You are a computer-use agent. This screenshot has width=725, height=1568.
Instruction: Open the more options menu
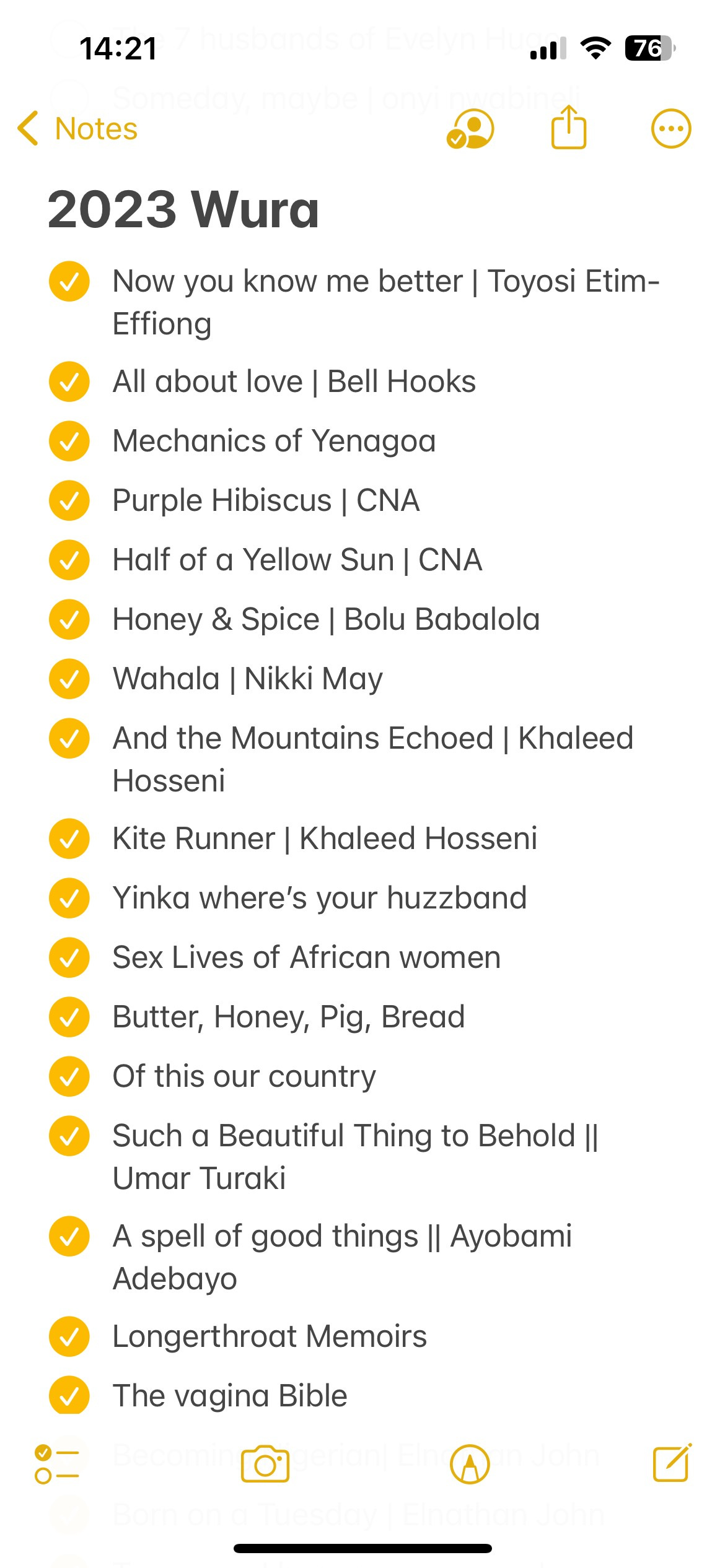pos(670,129)
